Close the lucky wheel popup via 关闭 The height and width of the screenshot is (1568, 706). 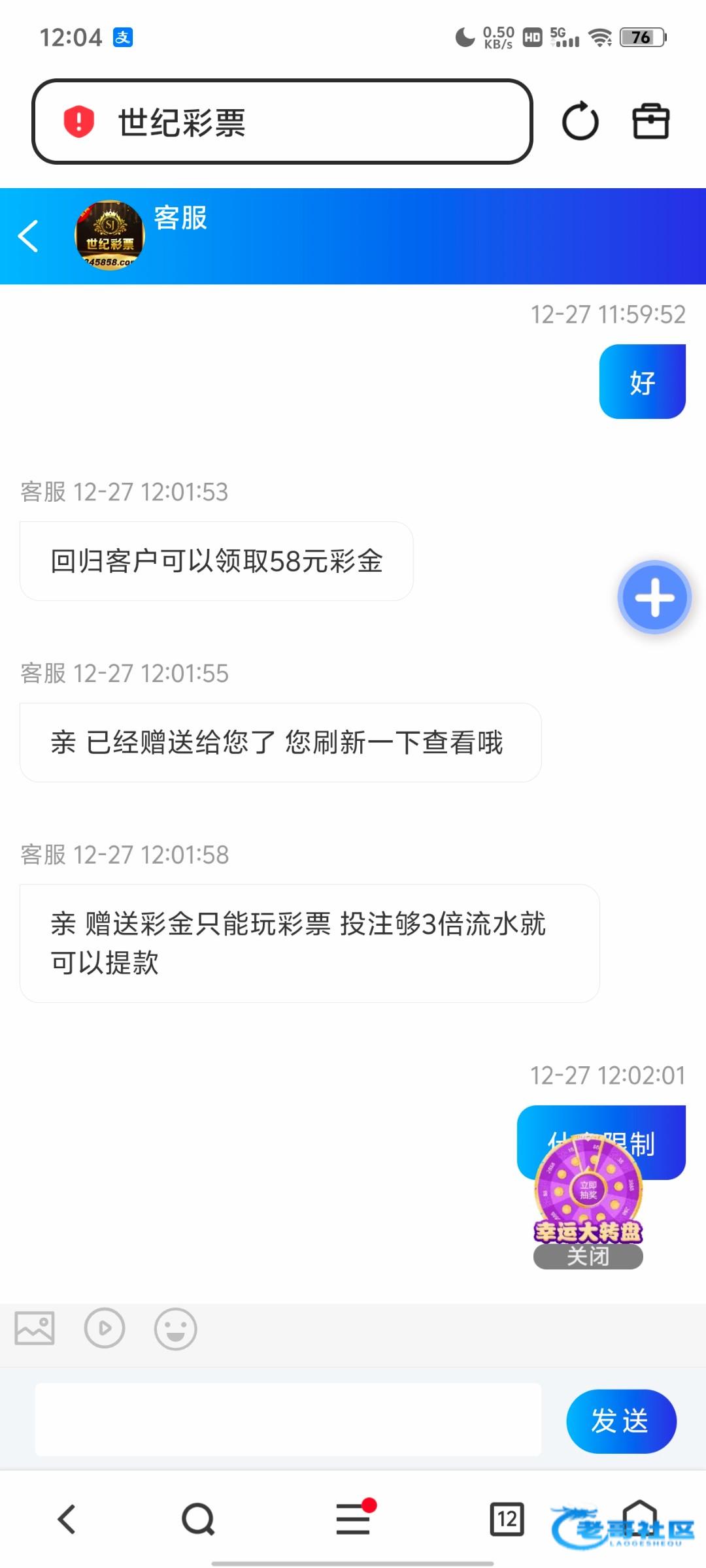588,1256
